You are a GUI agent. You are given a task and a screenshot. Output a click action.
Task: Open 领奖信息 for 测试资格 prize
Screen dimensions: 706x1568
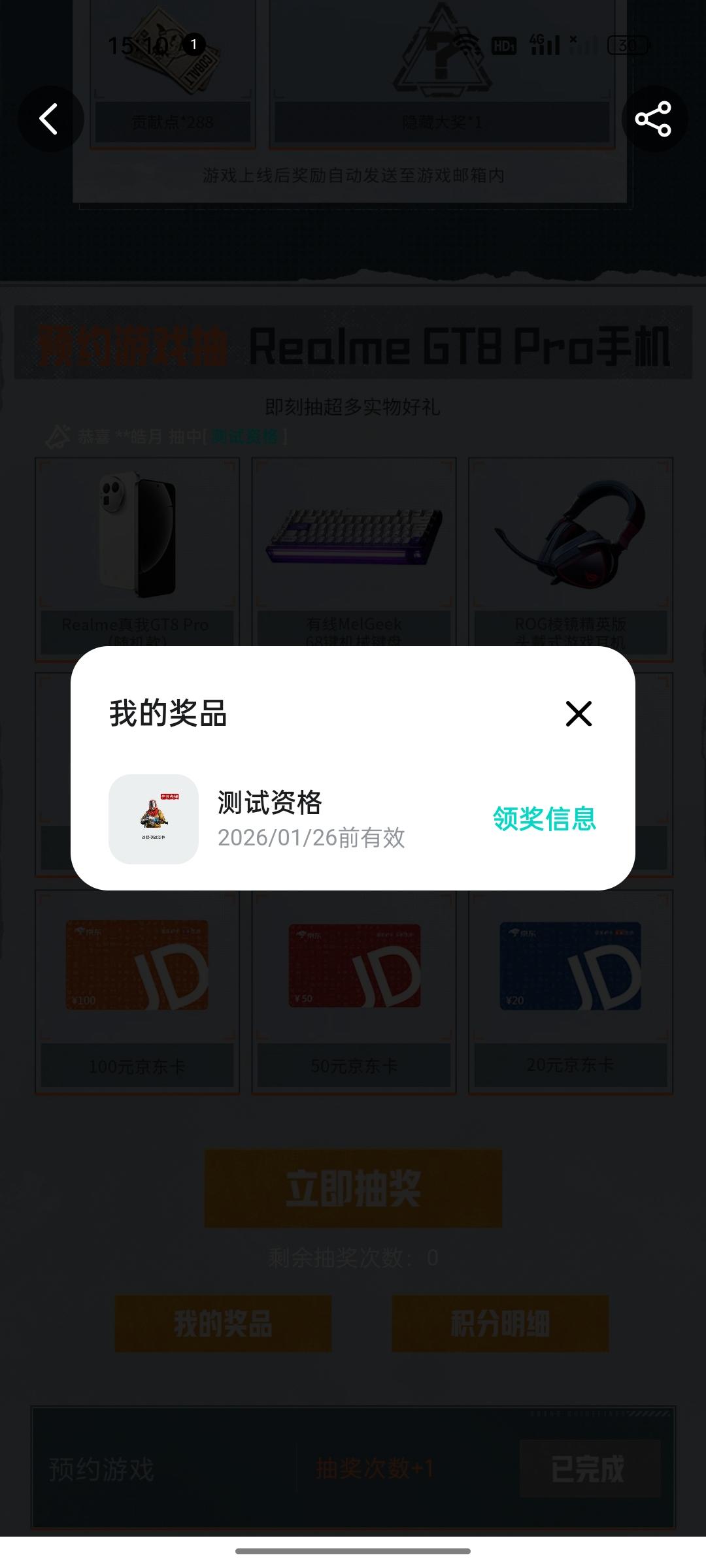point(544,819)
